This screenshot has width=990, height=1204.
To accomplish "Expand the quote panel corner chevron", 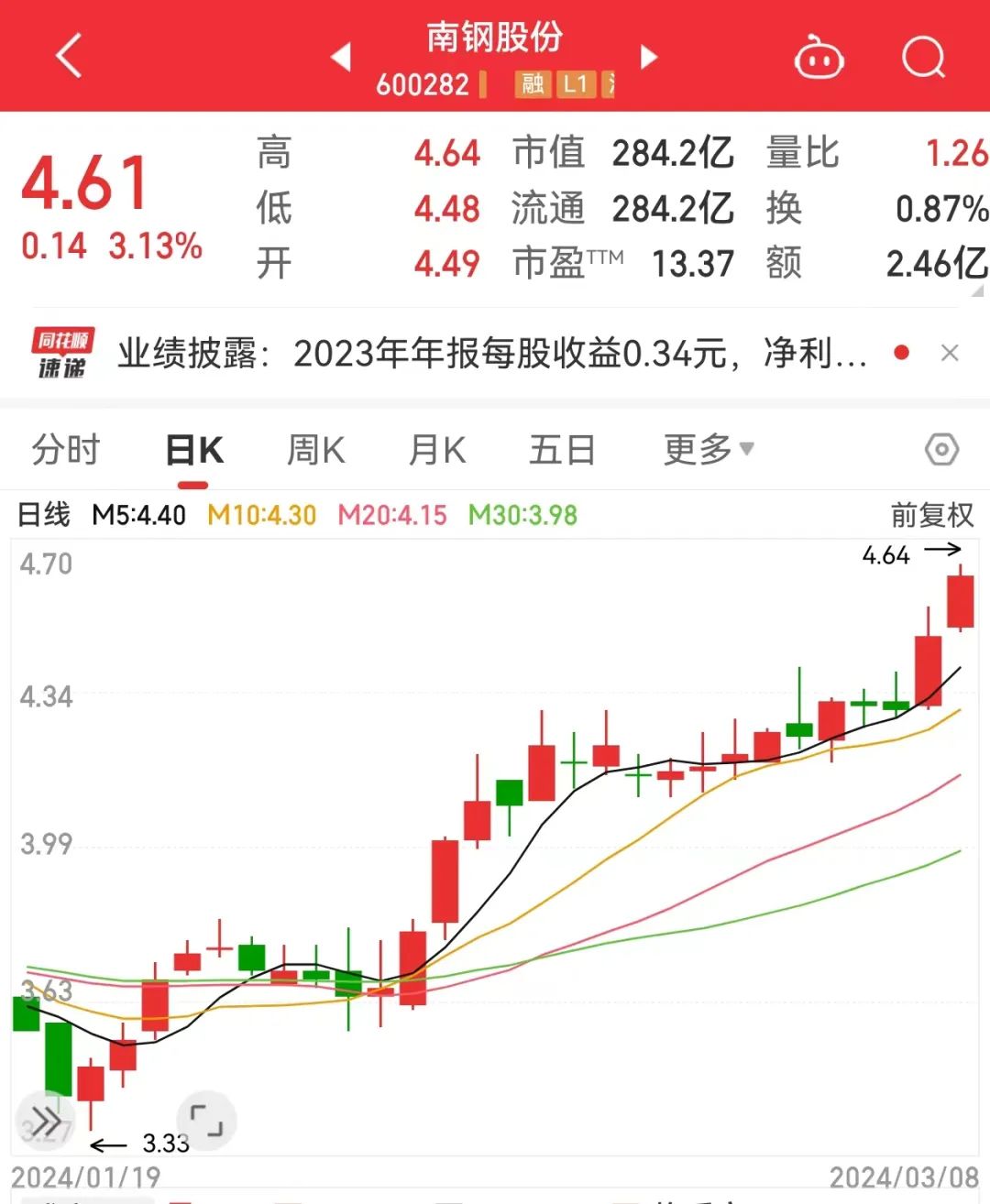I will click(974, 290).
